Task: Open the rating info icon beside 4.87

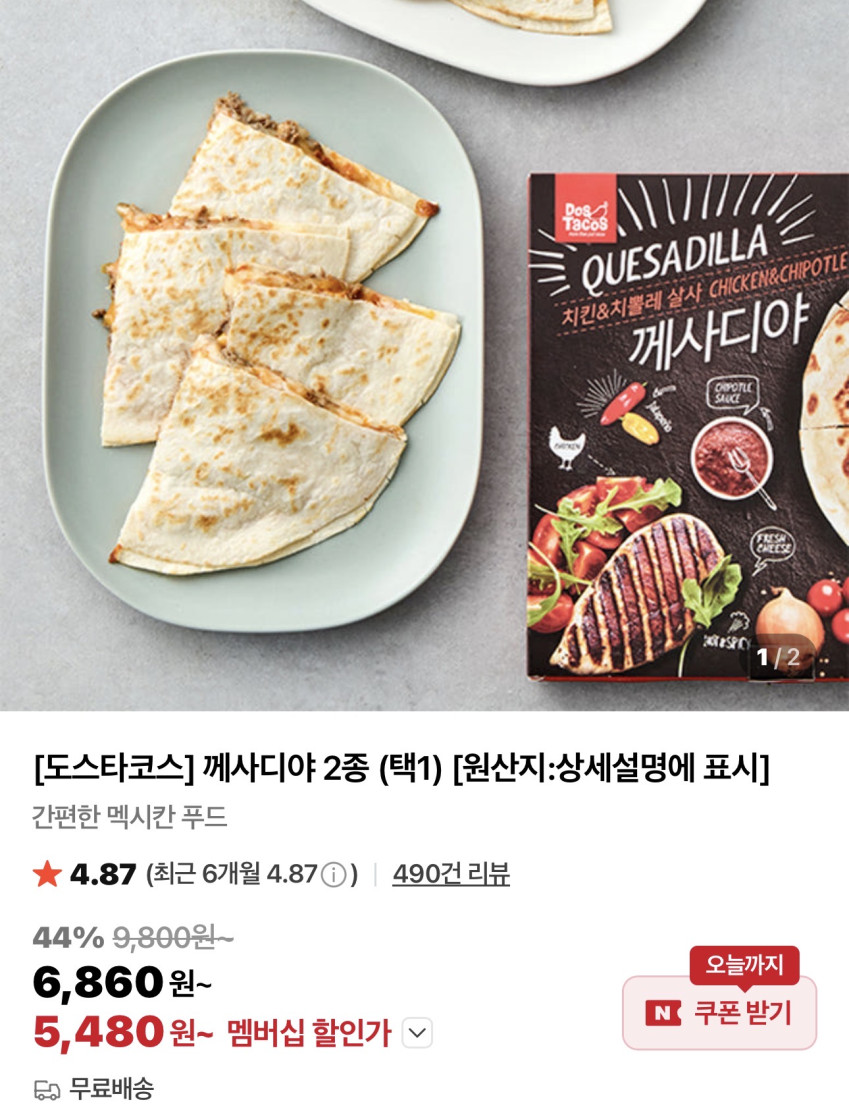Action: [335, 875]
